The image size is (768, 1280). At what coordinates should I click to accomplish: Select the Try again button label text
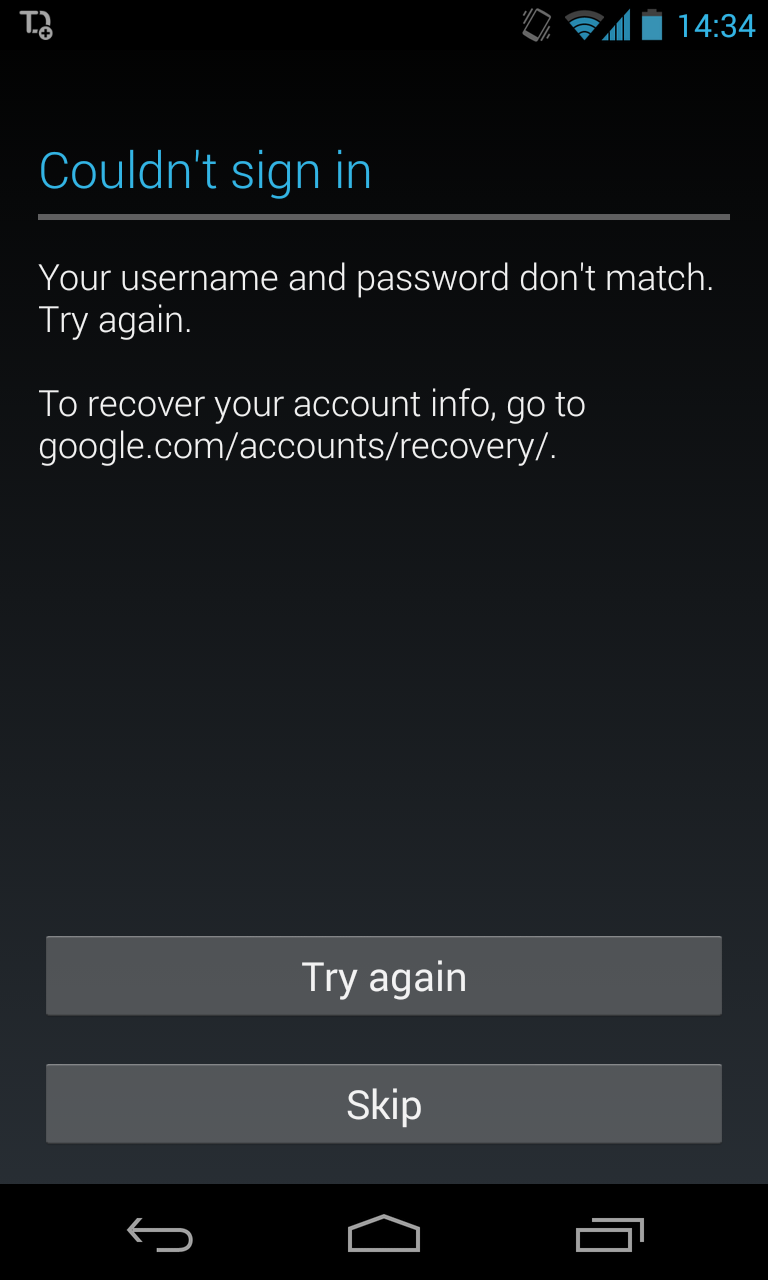click(383, 975)
